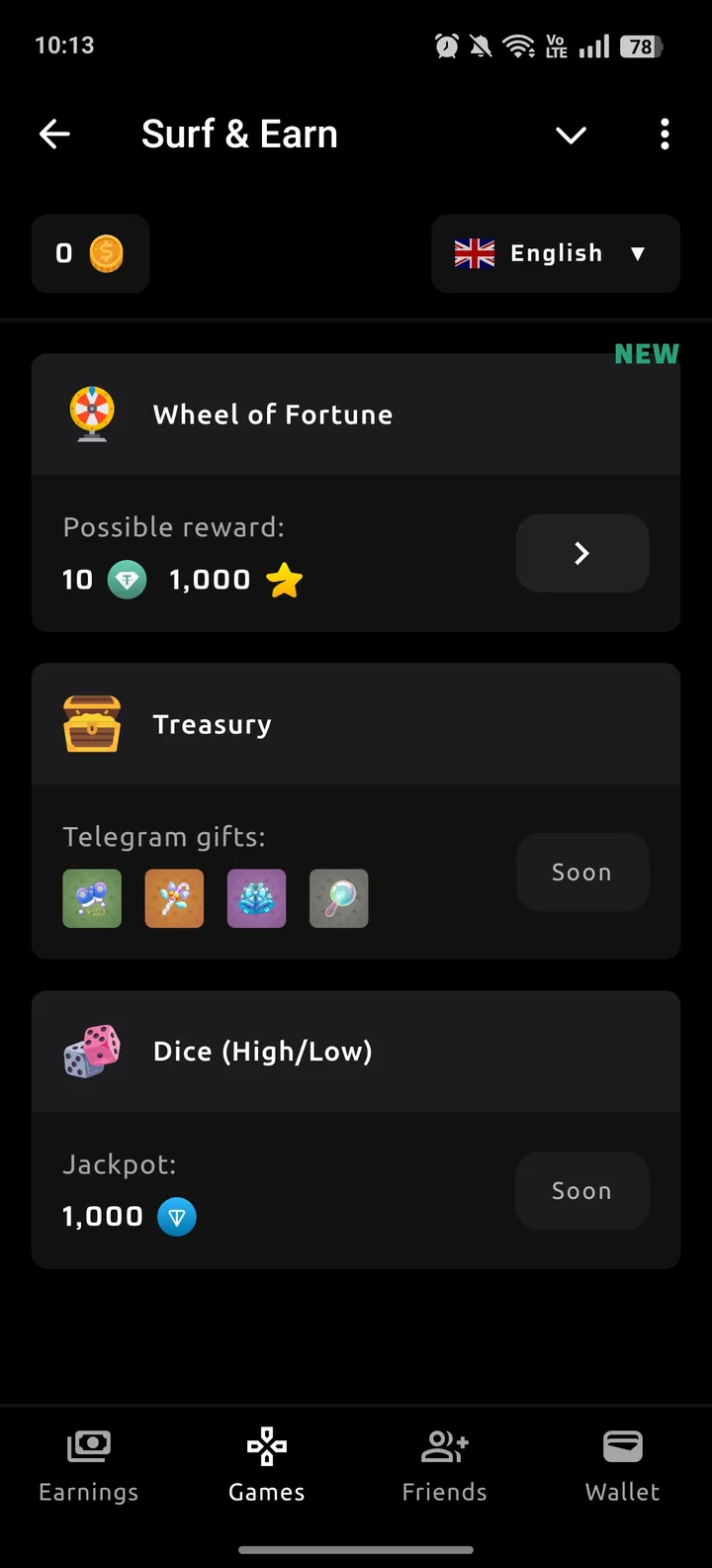Open the English language selector
The width and height of the screenshot is (712, 1568).
[555, 253]
